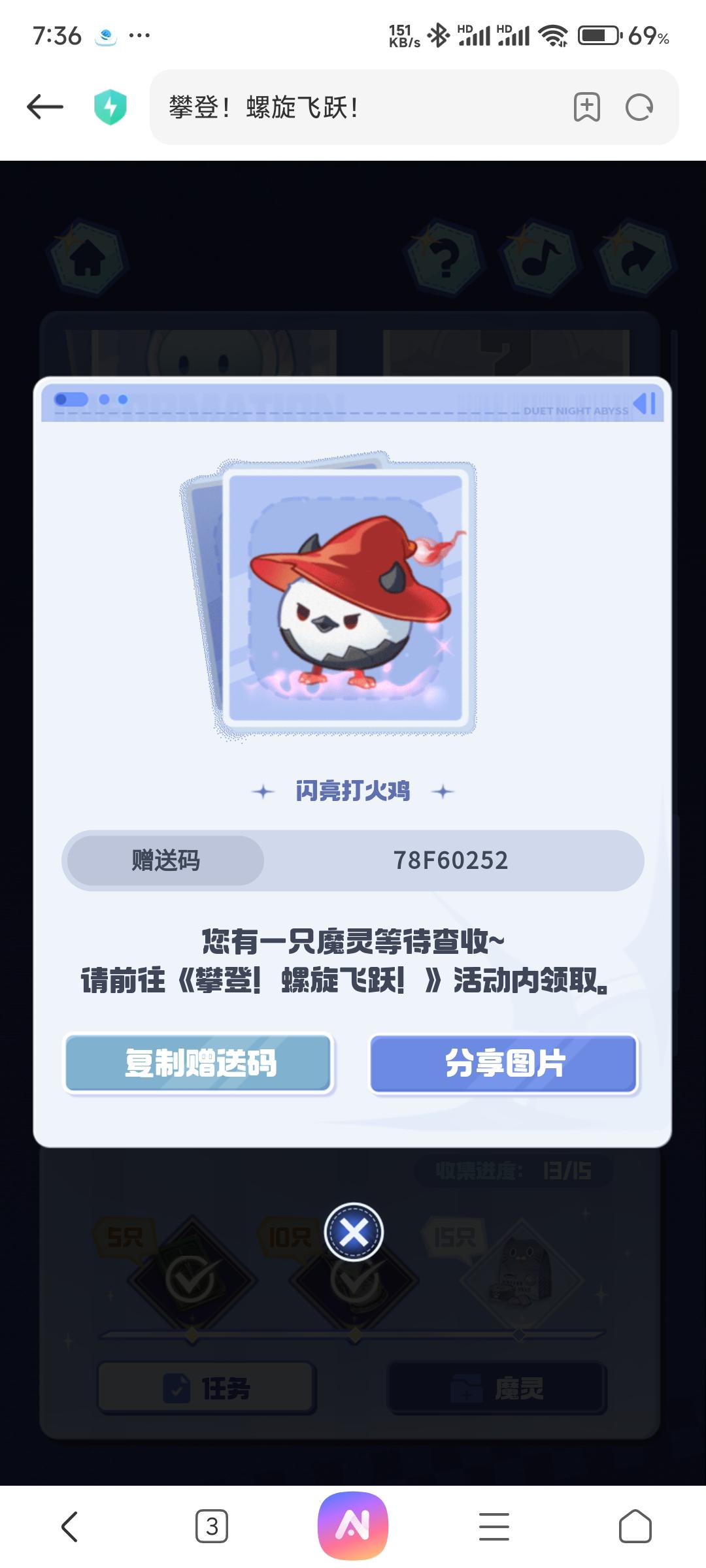
Task: Copy the gift code with 复制赠送码
Action: (199, 1063)
